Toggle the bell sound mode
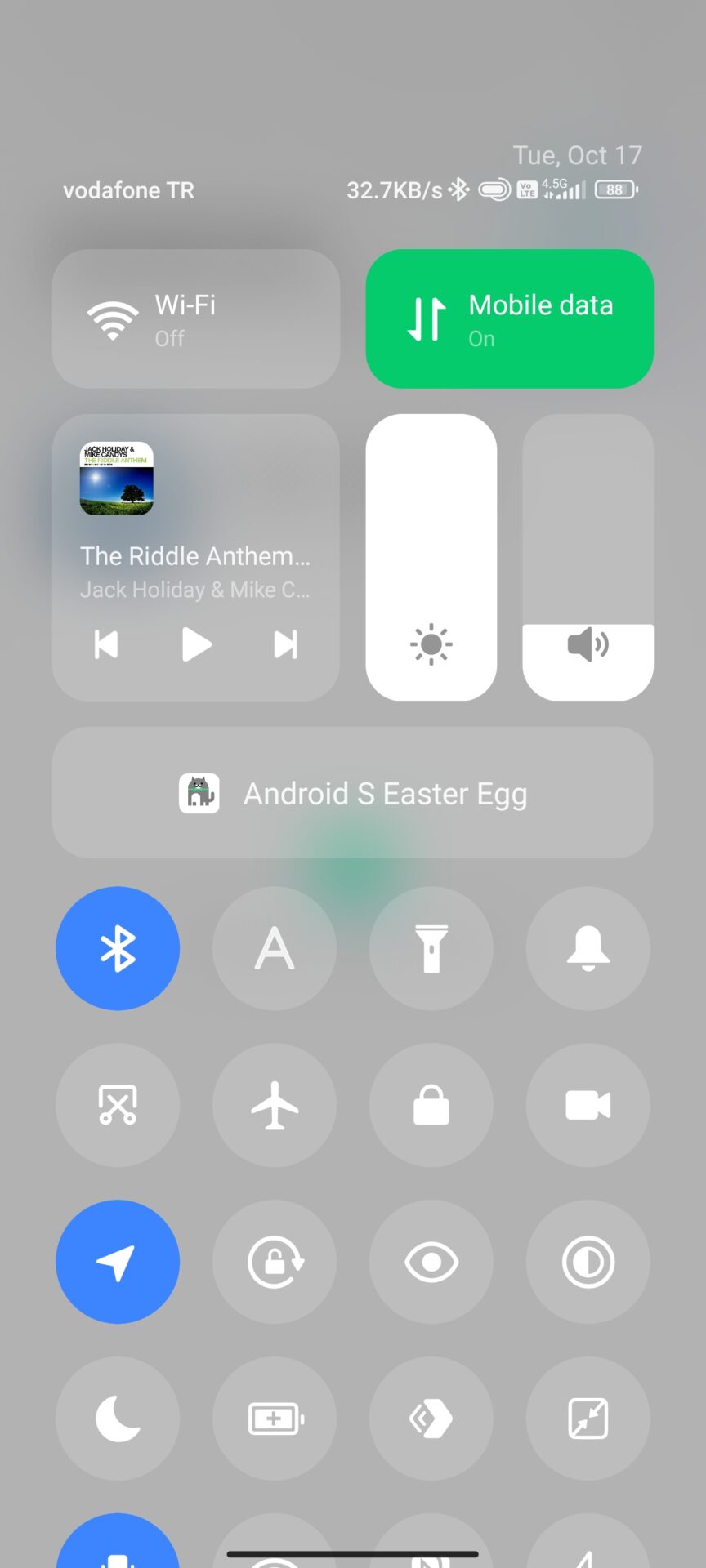The image size is (706, 1568). point(588,948)
